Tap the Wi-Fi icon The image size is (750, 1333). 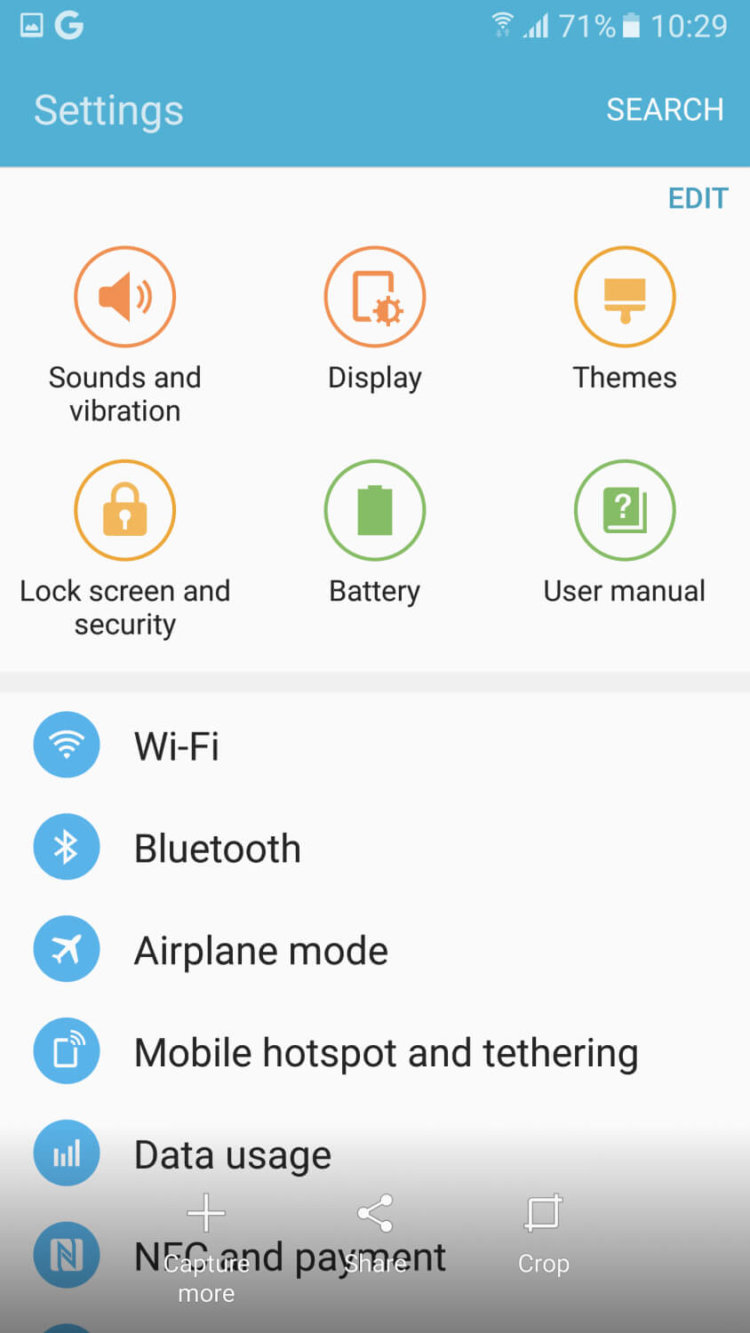coord(66,744)
